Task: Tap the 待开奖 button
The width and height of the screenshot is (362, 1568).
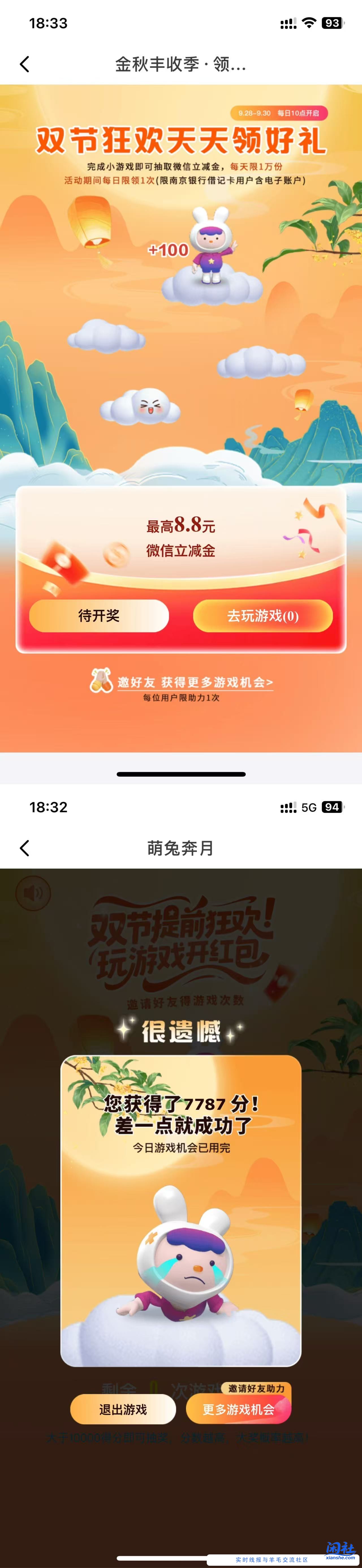Action: pos(99,615)
